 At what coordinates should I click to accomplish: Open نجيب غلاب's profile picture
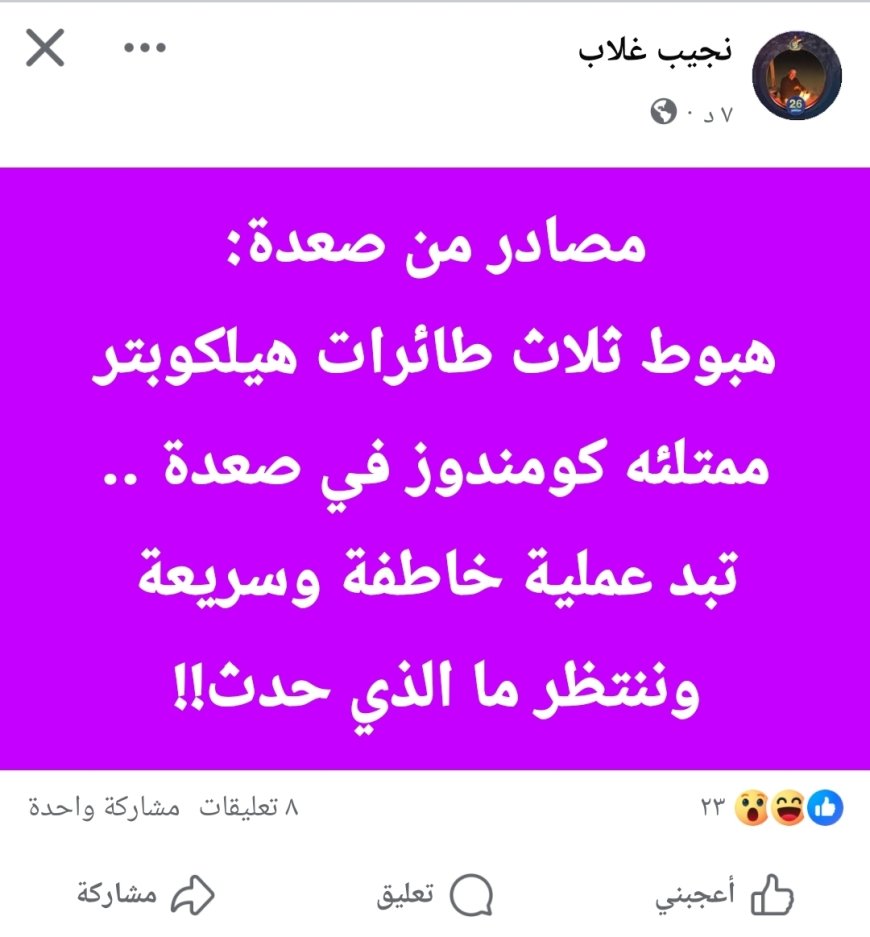(x=796, y=75)
